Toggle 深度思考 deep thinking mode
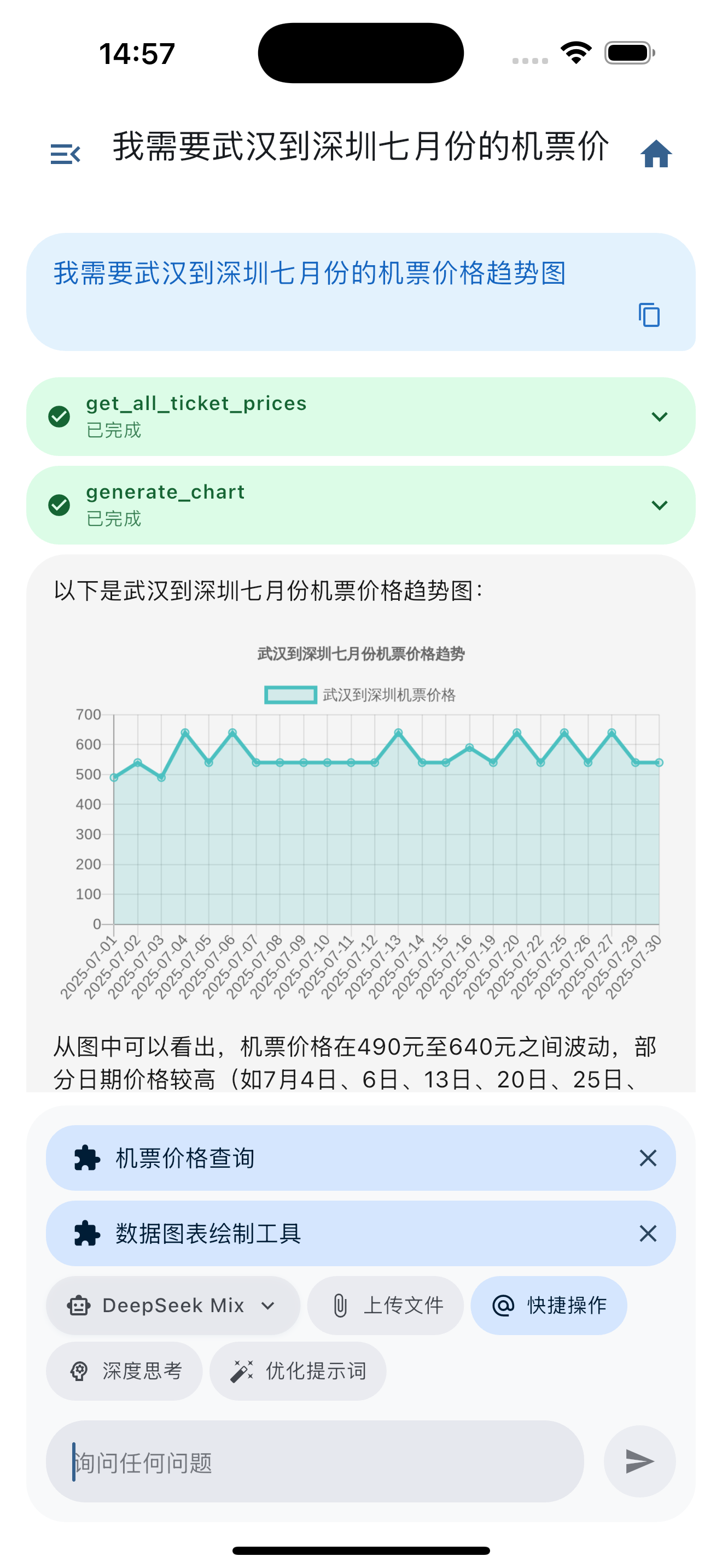This screenshot has height=1568, width=722. point(124,1371)
